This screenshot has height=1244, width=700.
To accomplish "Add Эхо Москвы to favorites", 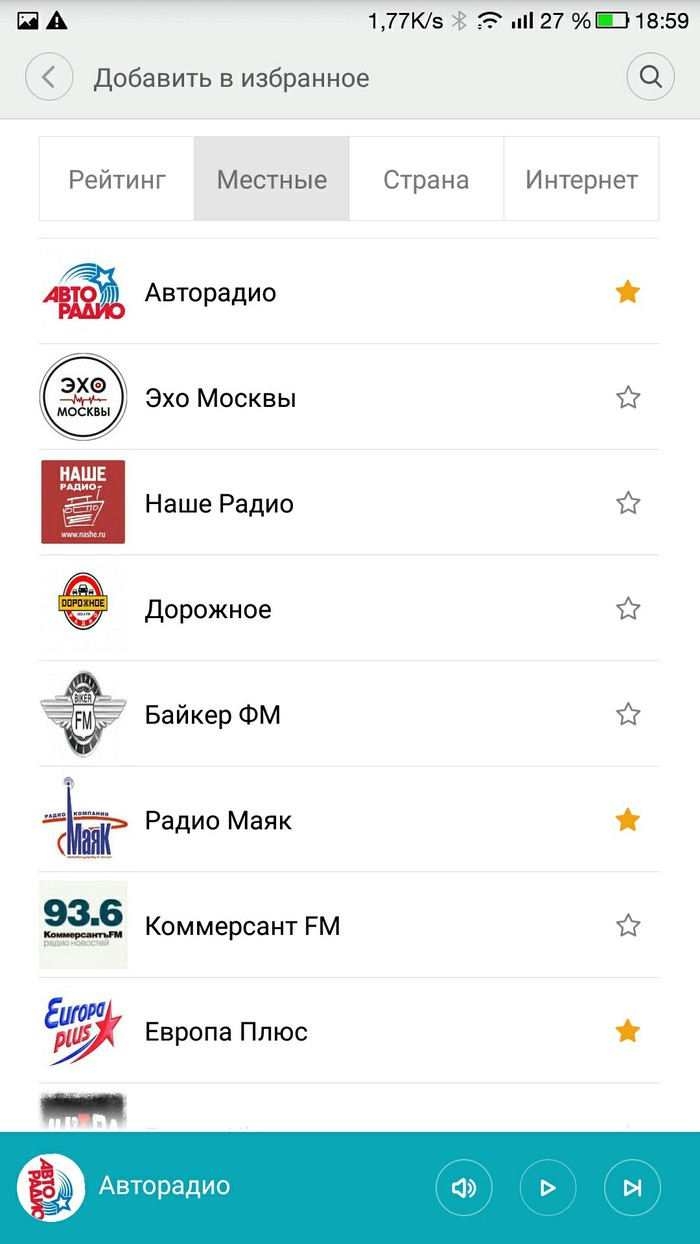I will pos(627,398).
